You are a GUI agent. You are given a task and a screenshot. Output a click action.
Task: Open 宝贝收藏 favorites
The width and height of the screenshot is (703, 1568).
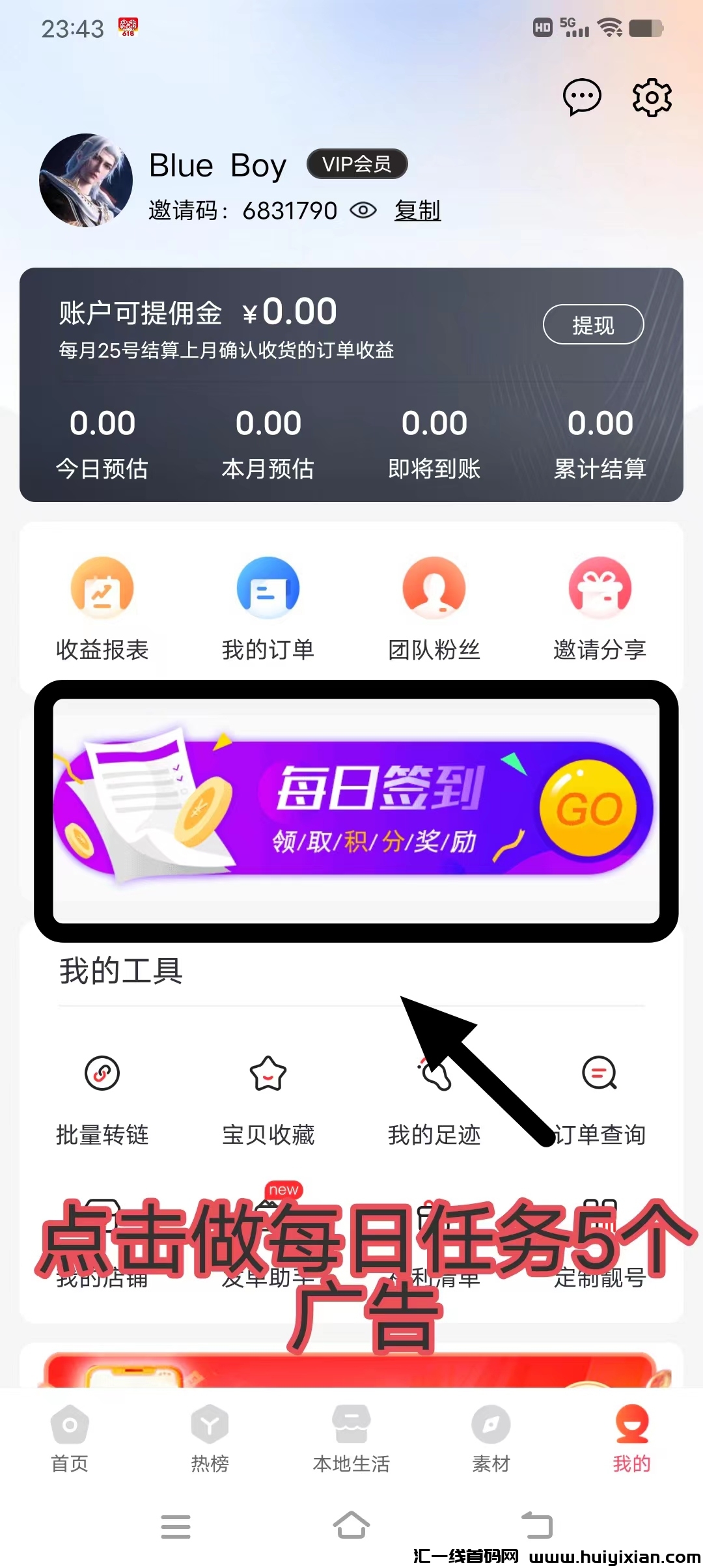pyautogui.click(x=268, y=1099)
